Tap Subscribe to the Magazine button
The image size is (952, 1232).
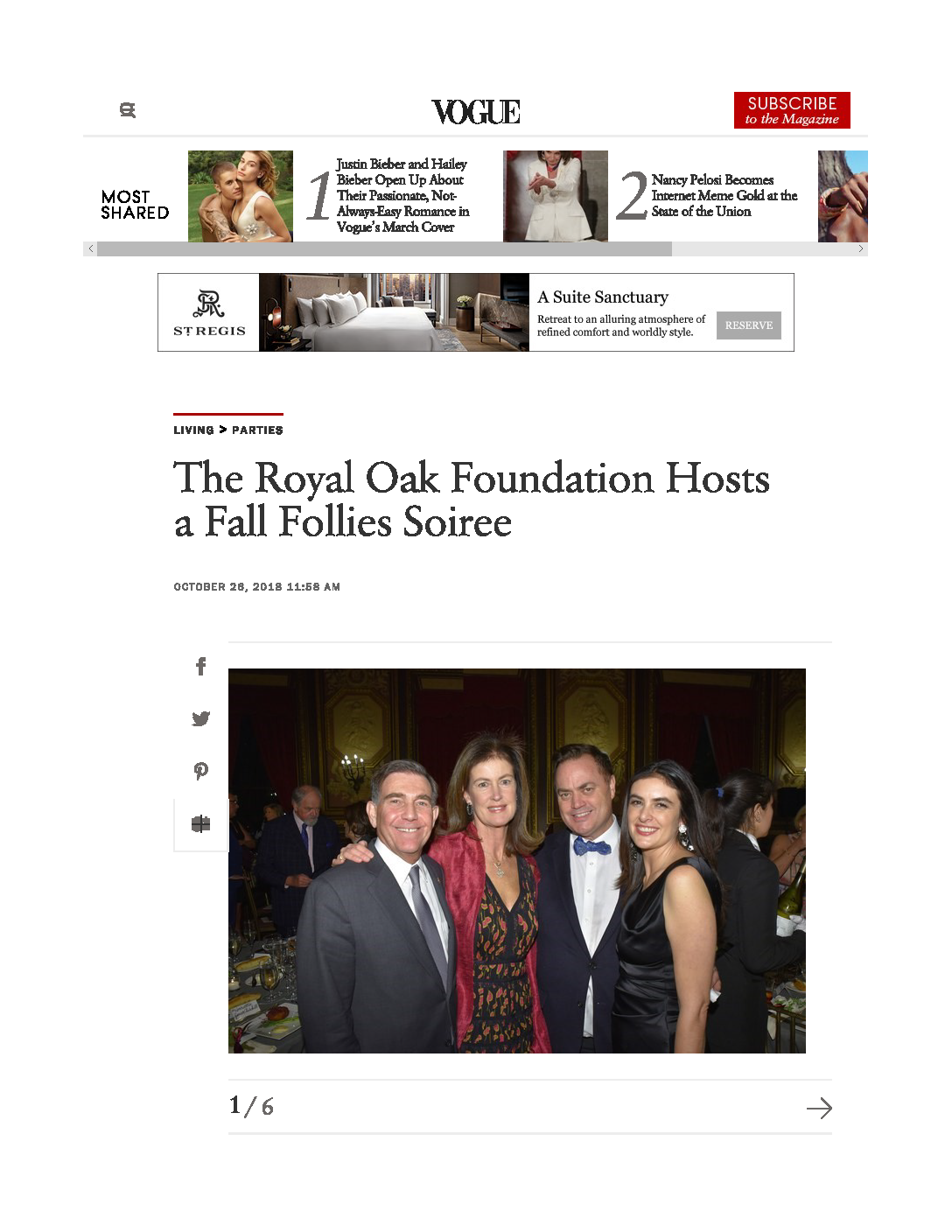(792, 110)
